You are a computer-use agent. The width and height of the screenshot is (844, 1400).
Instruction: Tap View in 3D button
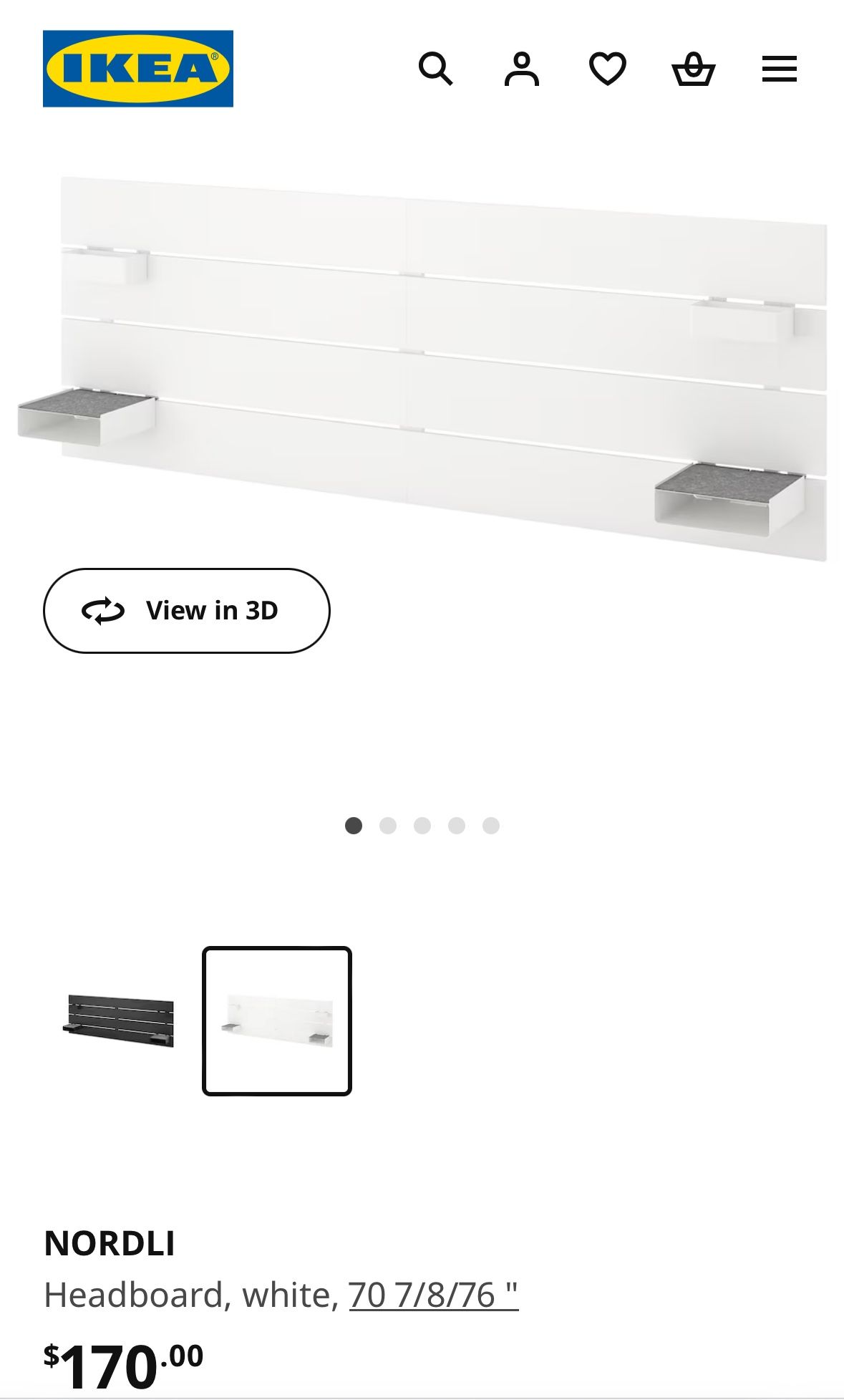pyautogui.click(x=186, y=611)
